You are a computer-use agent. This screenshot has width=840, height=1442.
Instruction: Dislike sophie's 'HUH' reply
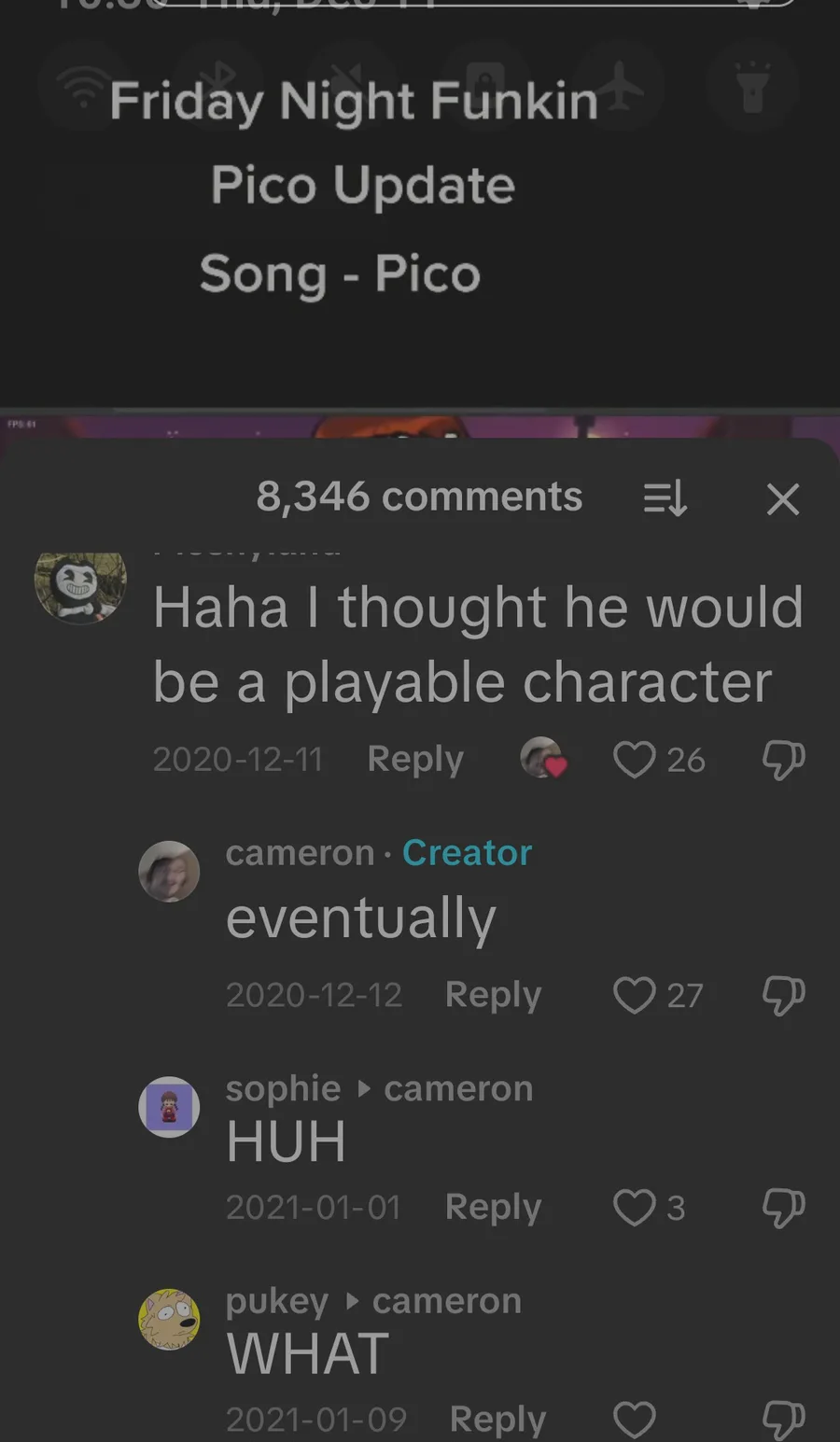click(x=783, y=1207)
